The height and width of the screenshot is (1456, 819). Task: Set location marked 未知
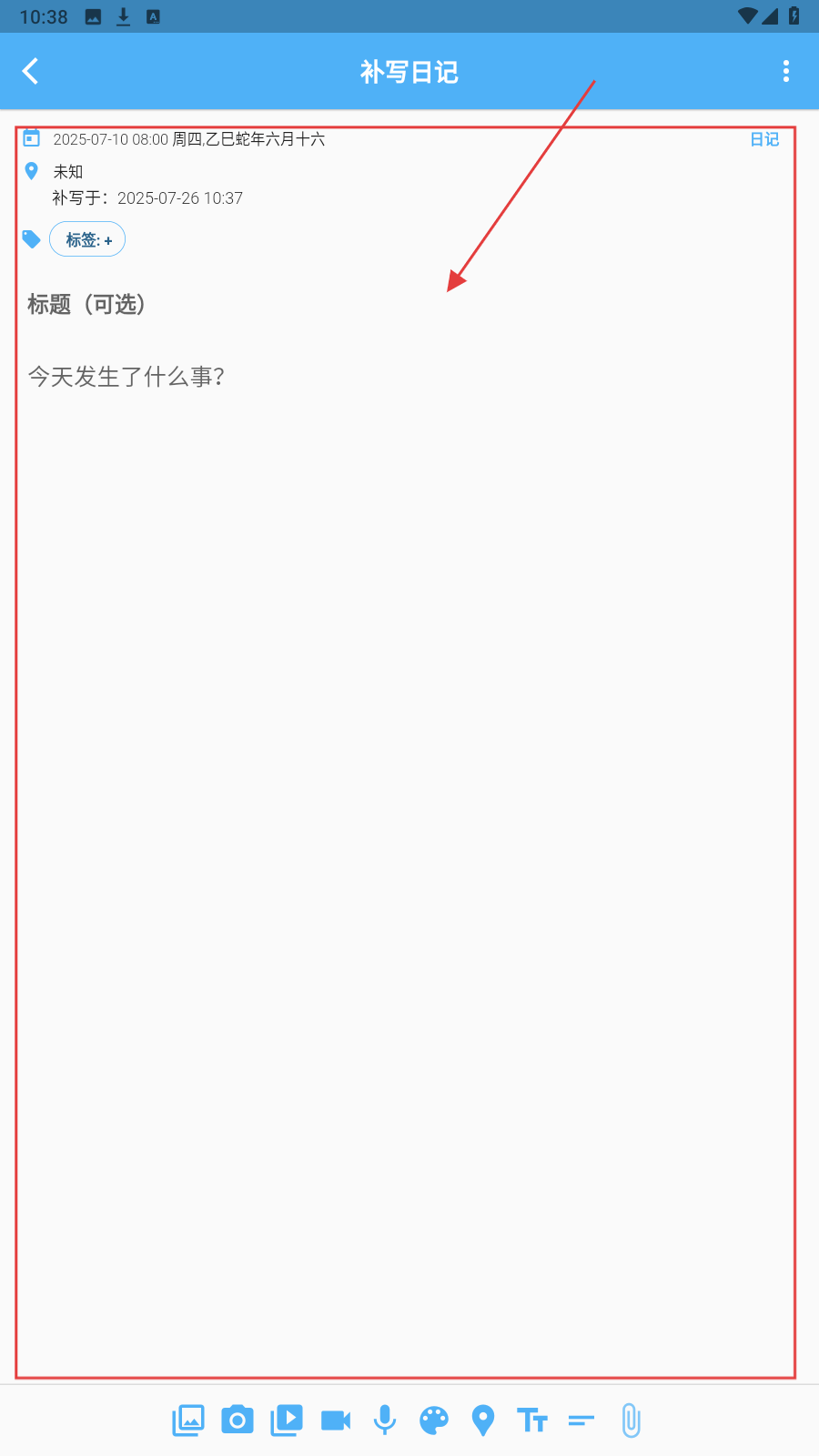pos(67,171)
